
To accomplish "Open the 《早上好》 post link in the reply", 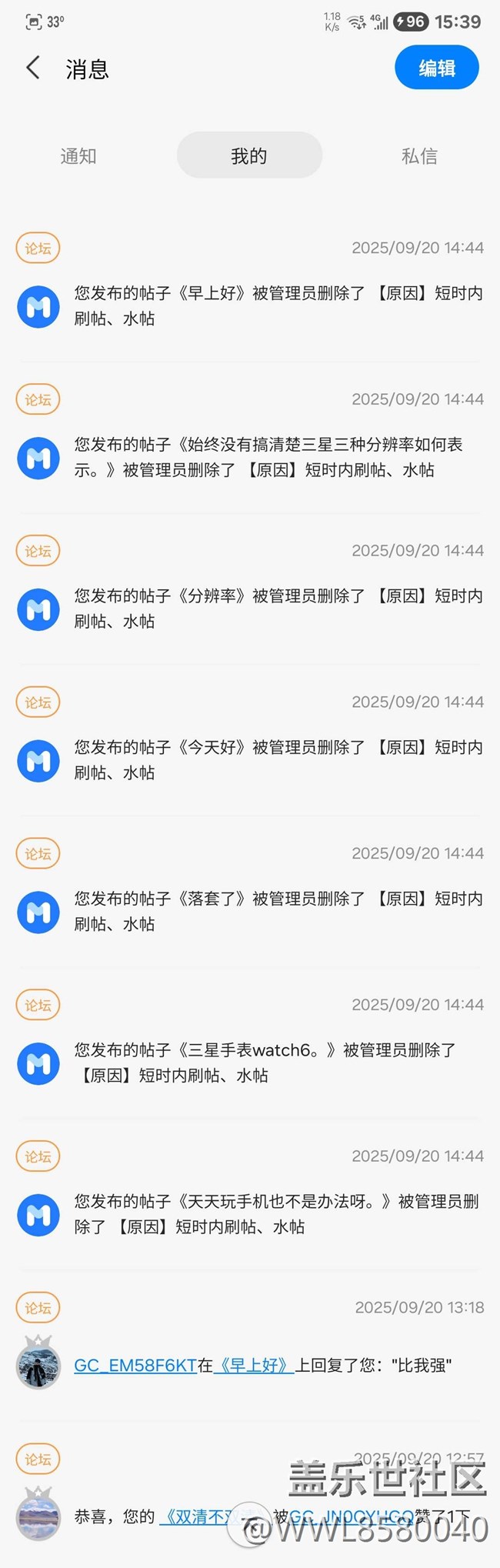I will click(x=253, y=1366).
